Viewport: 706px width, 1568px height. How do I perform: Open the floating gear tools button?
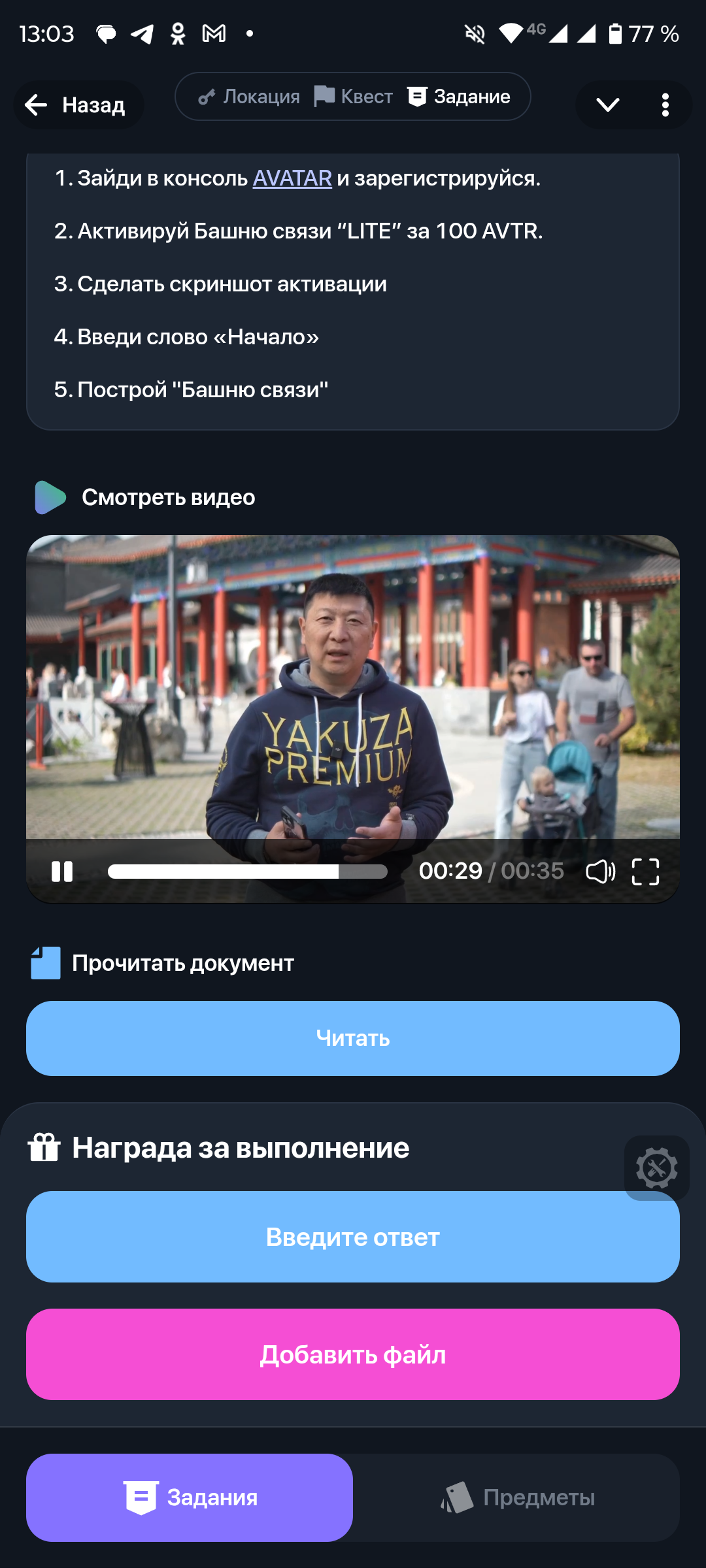tap(656, 1168)
